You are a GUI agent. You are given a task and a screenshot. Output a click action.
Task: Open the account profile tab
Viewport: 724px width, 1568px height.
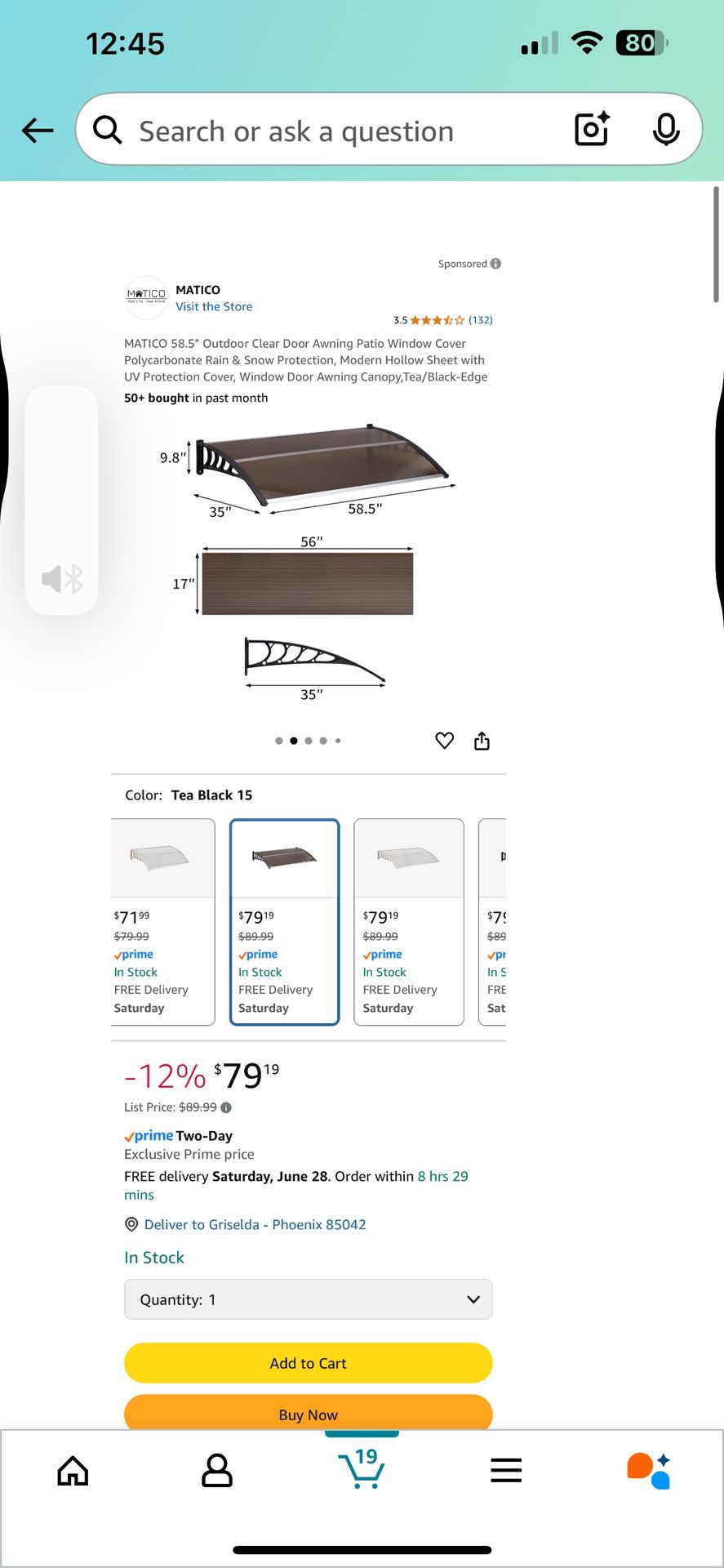tap(216, 1471)
